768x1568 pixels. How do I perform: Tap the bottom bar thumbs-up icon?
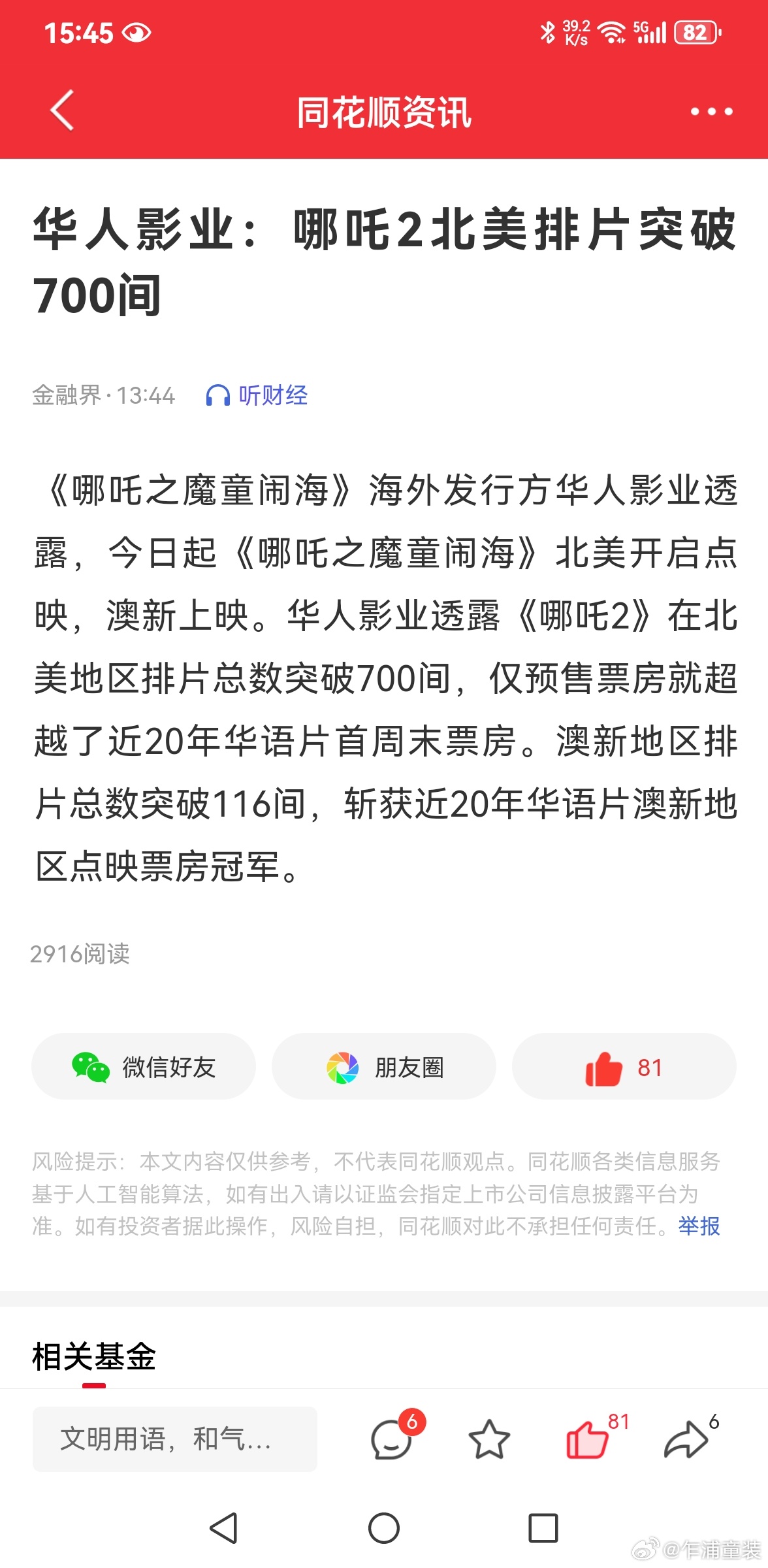(587, 1439)
